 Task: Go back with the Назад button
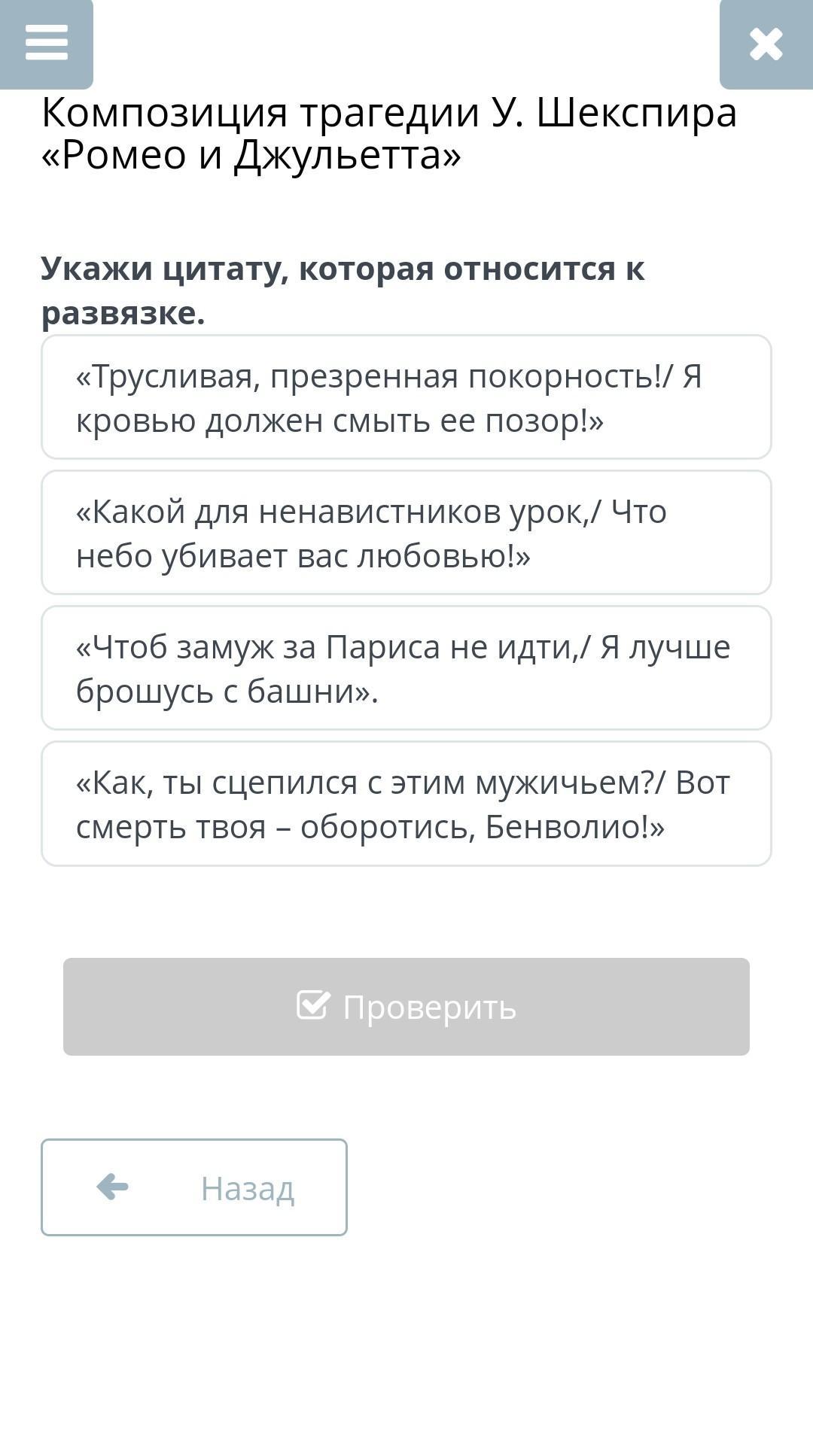(194, 1187)
